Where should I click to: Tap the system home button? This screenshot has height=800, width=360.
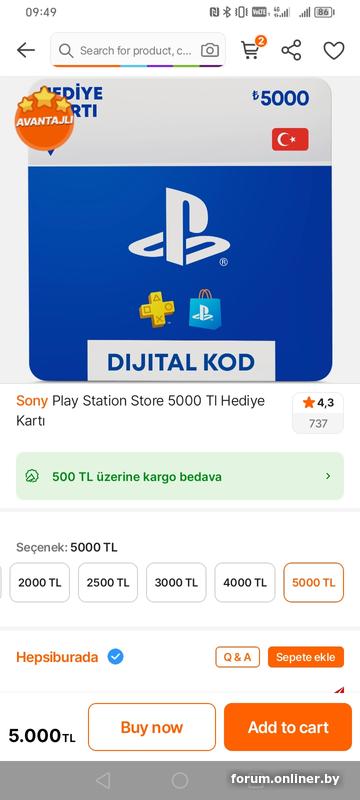[180, 780]
